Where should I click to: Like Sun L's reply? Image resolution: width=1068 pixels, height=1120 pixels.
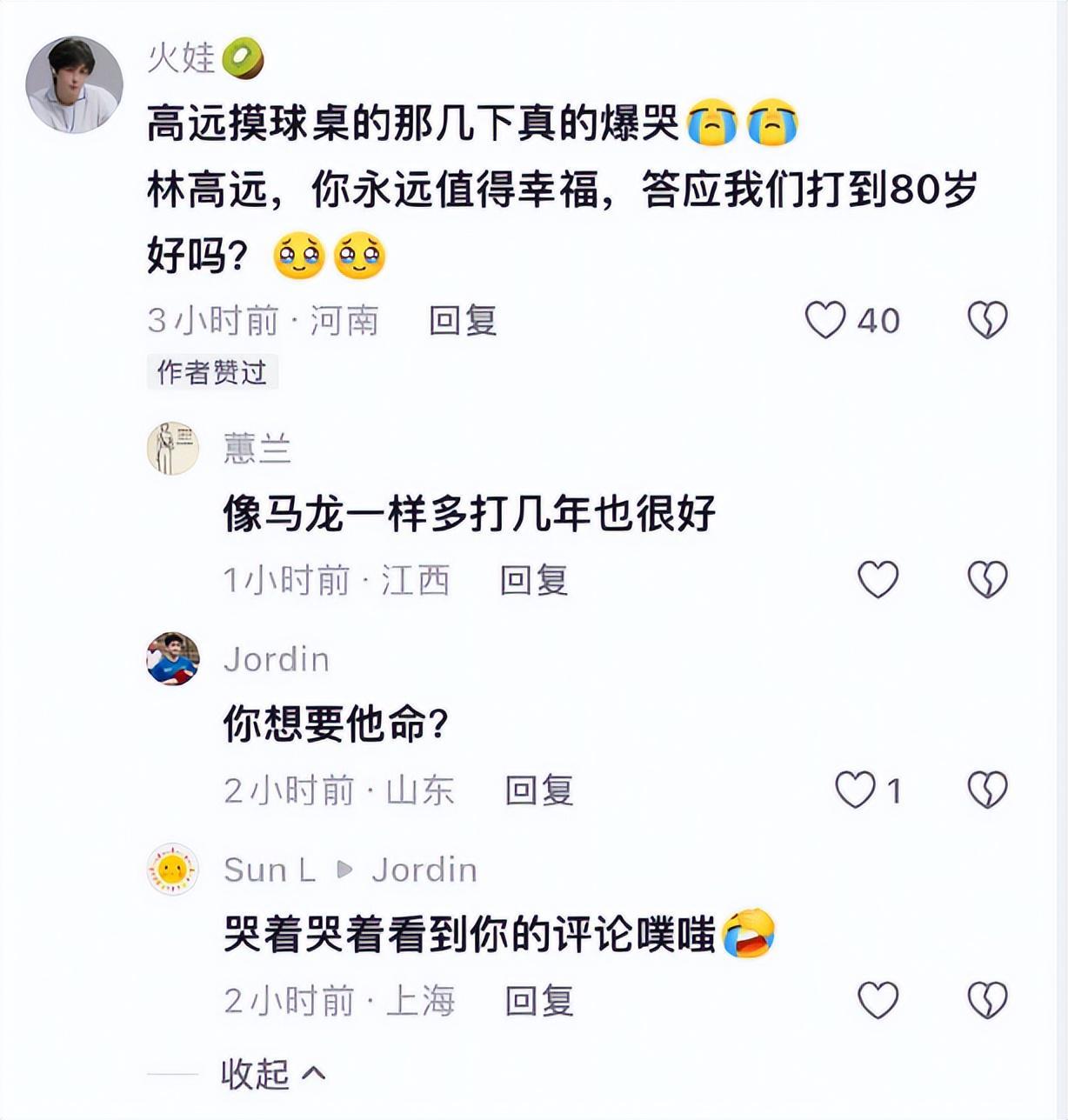tap(878, 1000)
